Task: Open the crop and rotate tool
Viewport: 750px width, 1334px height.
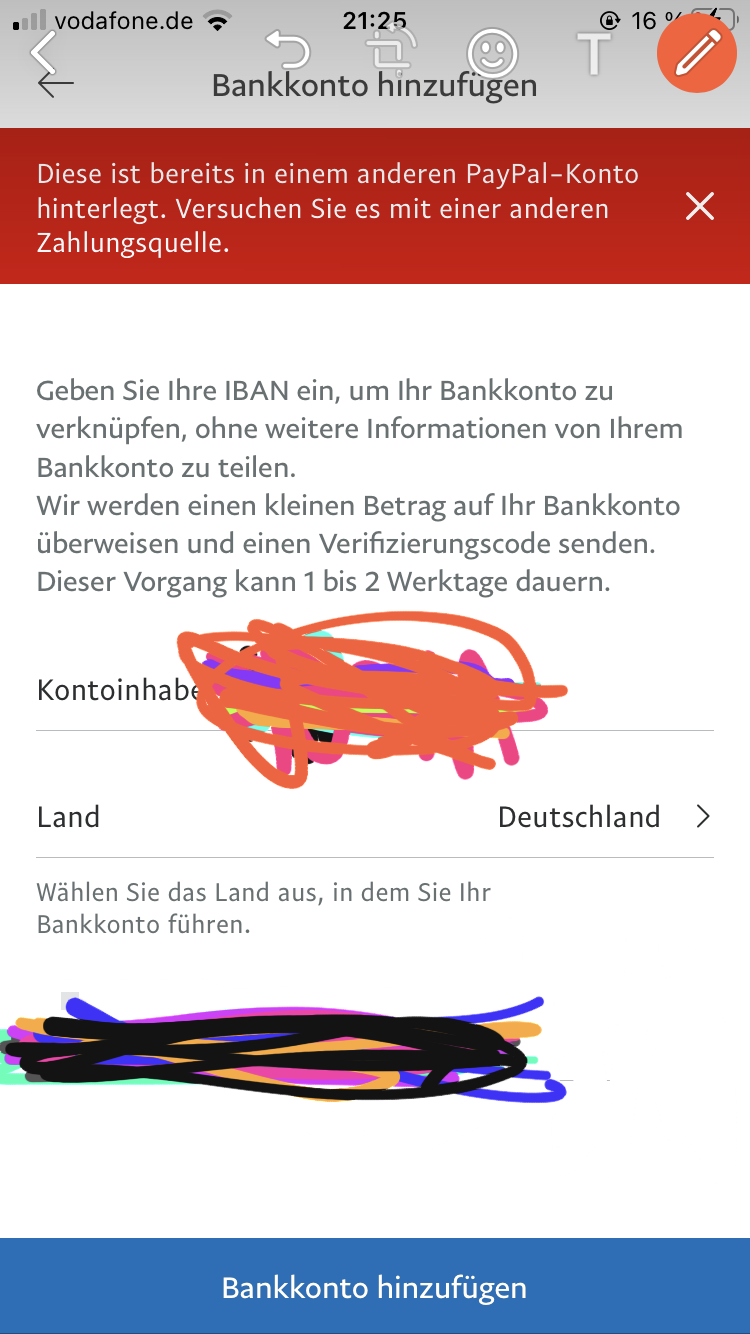Action: pos(390,52)
